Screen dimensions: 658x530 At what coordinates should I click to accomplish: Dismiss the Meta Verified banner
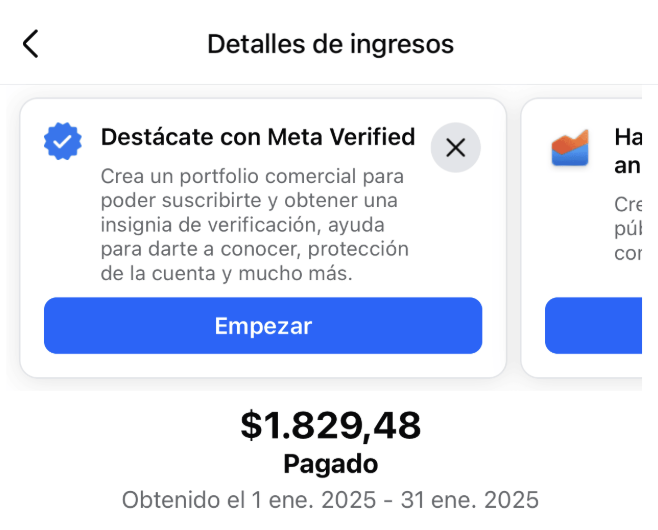tap(456, 149)
